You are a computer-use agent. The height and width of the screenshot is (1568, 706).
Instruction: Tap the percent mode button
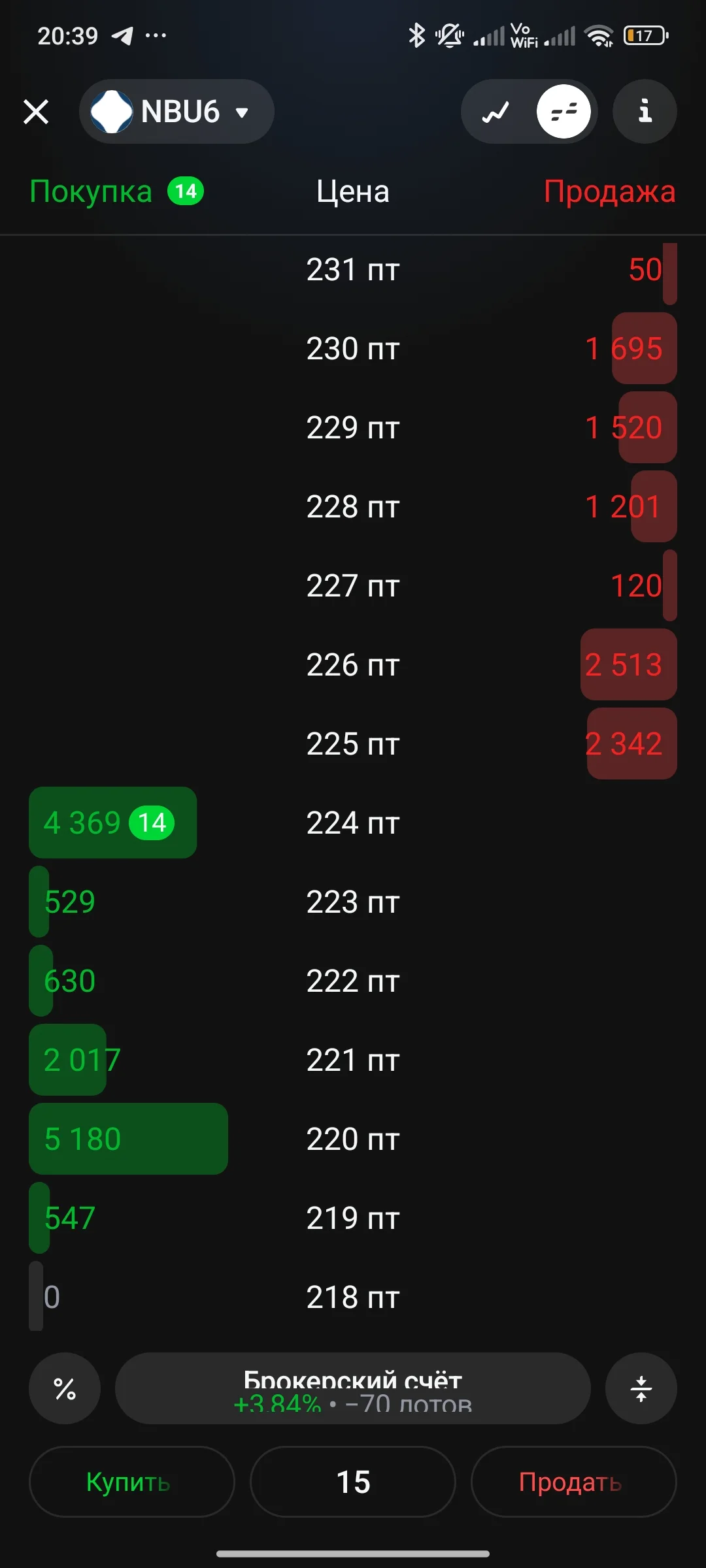[65, 1388]
